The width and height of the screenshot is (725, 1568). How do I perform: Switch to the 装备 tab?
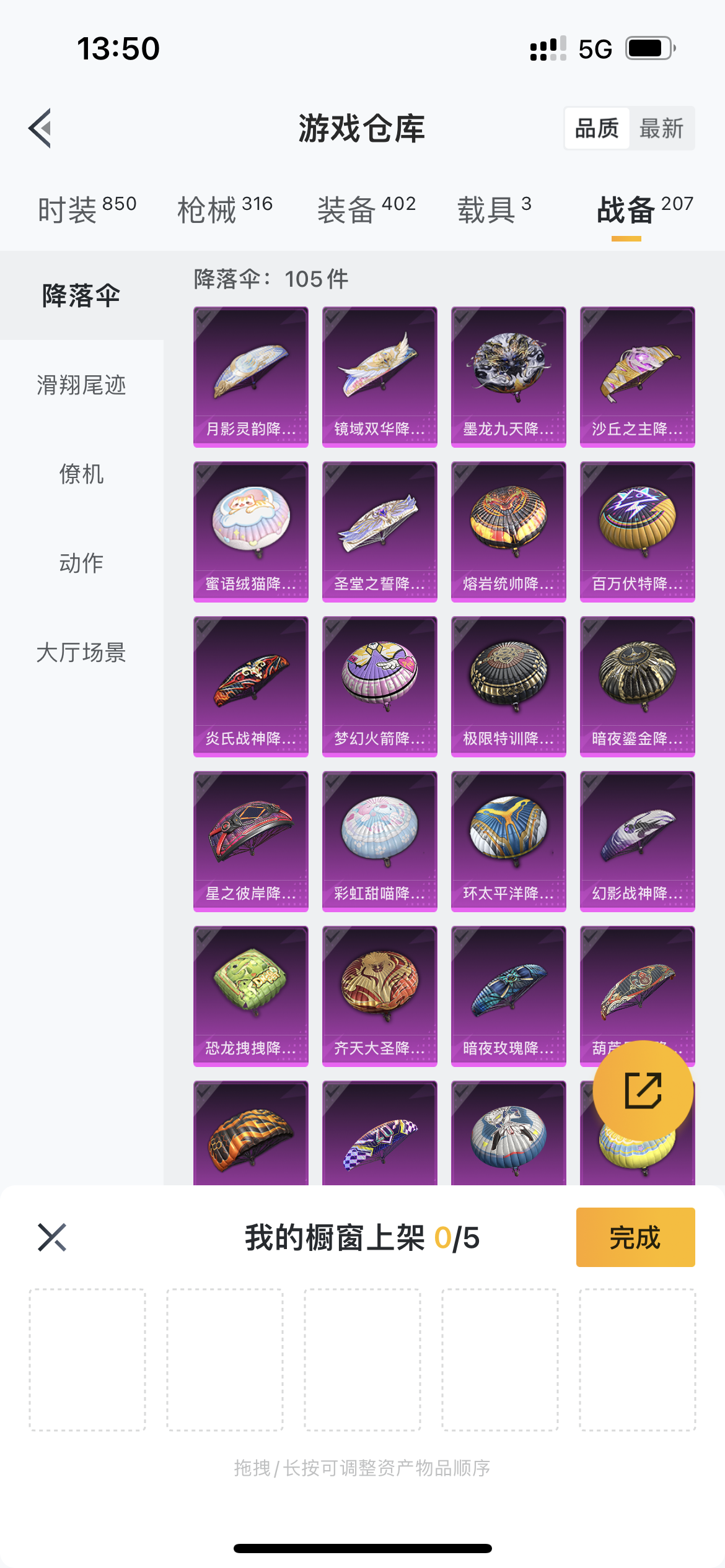tap(366, 209)
